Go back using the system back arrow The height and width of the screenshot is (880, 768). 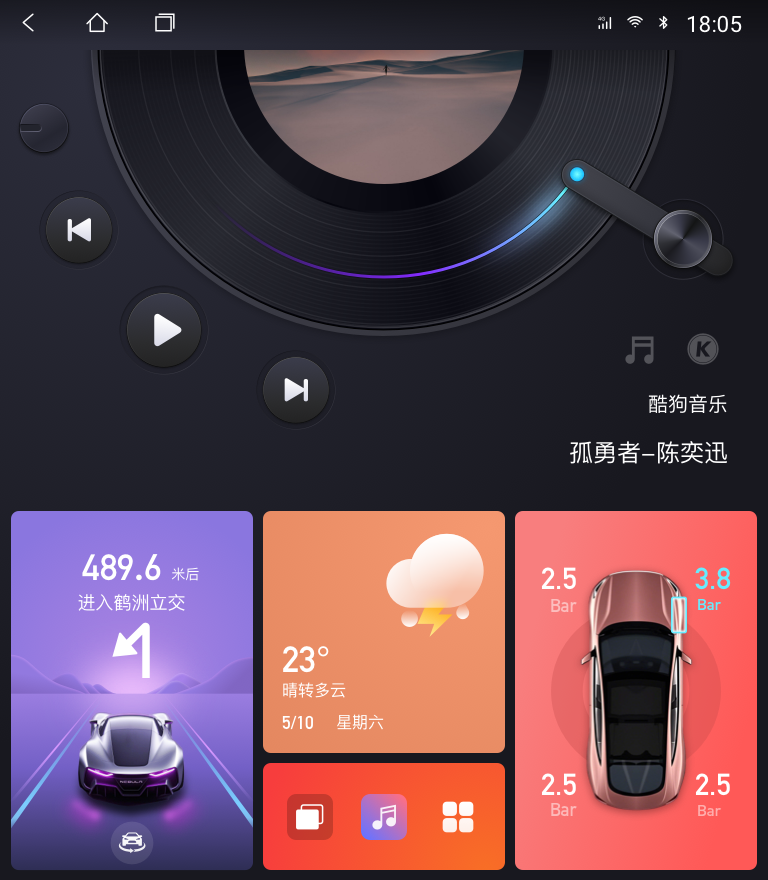[x=28, y=23]
